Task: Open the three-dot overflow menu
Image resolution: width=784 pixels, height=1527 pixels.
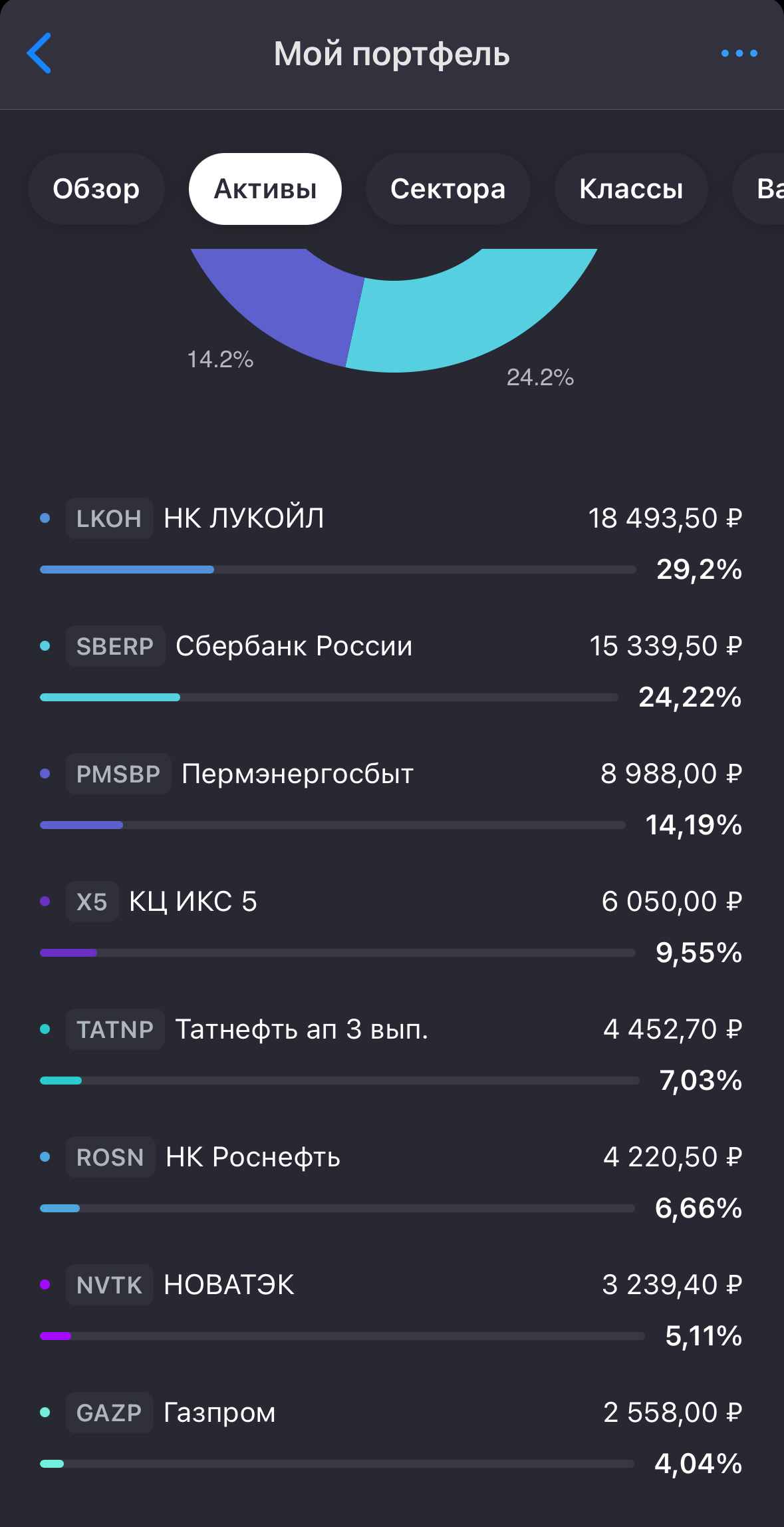Action: point(739,53)
